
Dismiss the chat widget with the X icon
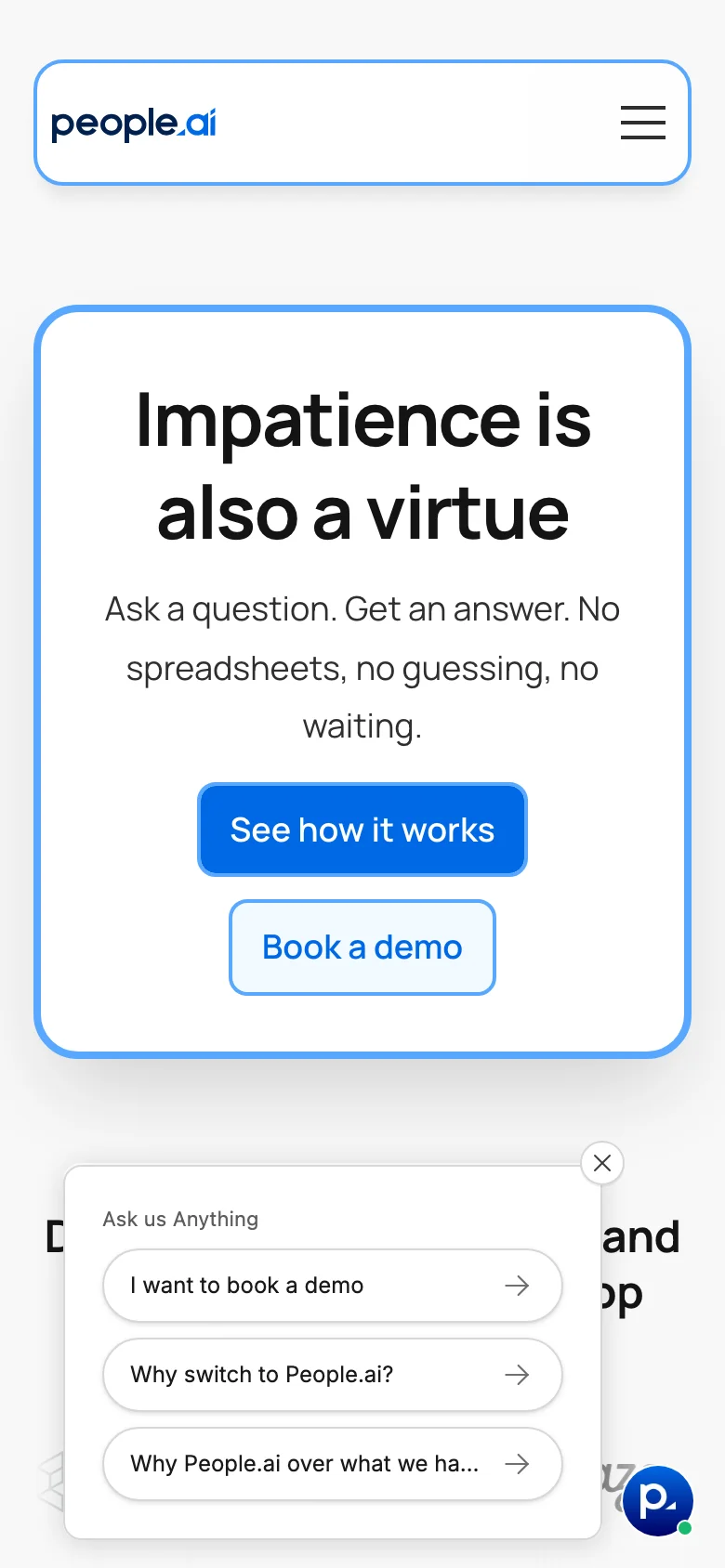click(601, 1162)
